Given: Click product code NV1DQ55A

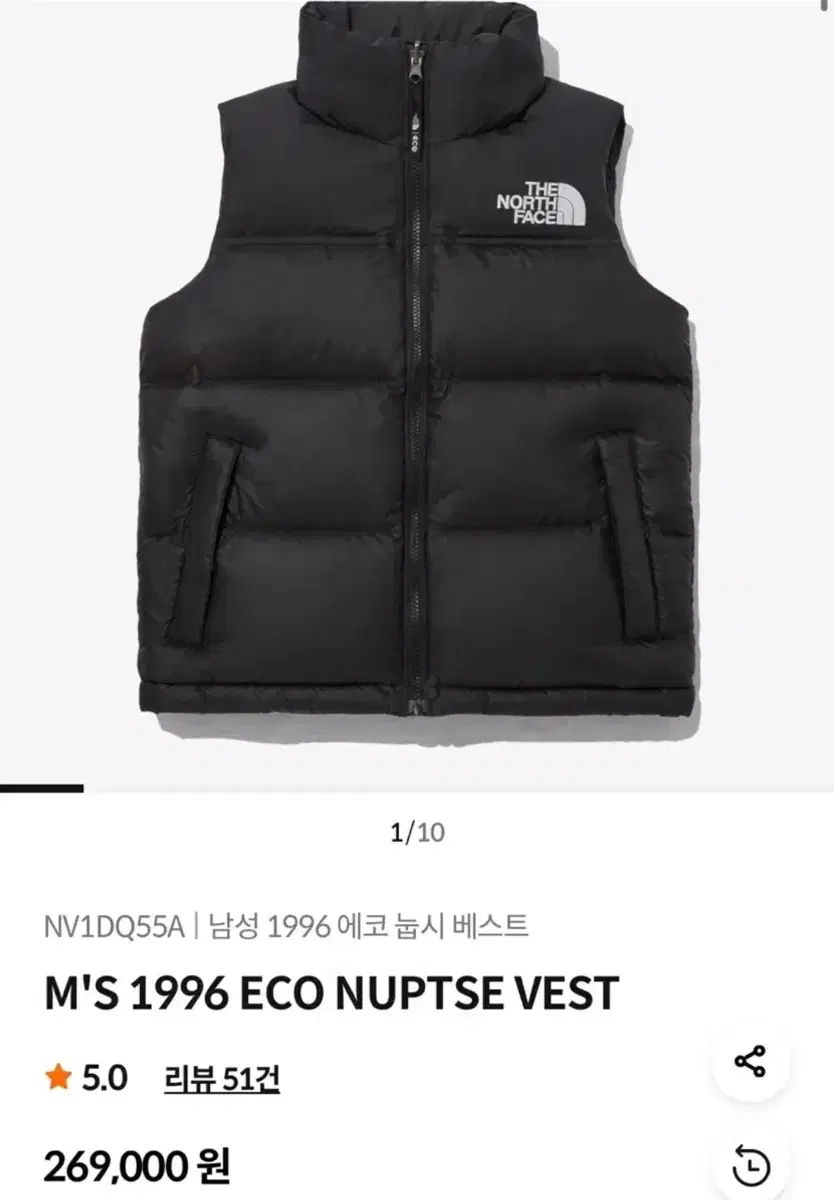Looking at the screenshot, I should (x=113, y=925).
